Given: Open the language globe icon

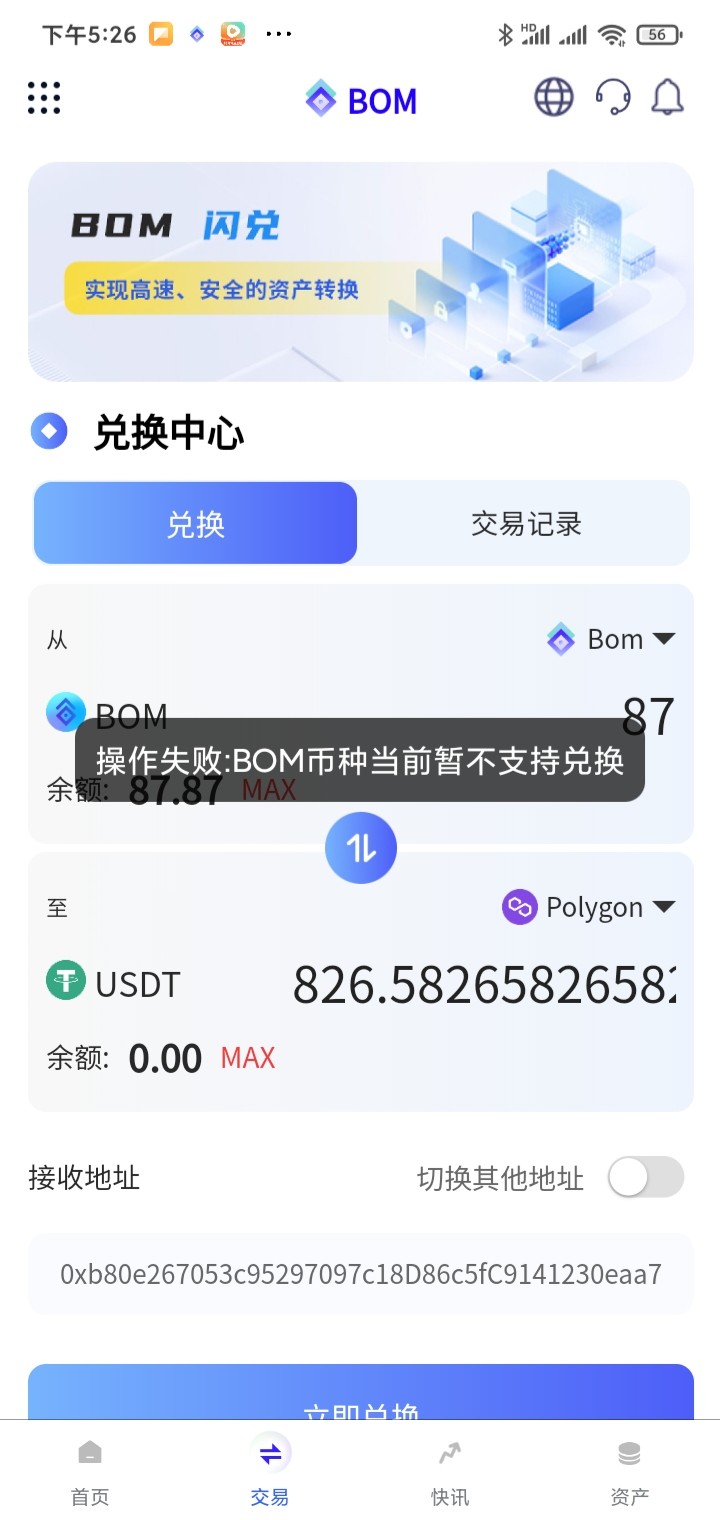Looking at the screenshot, I should tap(554, 98).
